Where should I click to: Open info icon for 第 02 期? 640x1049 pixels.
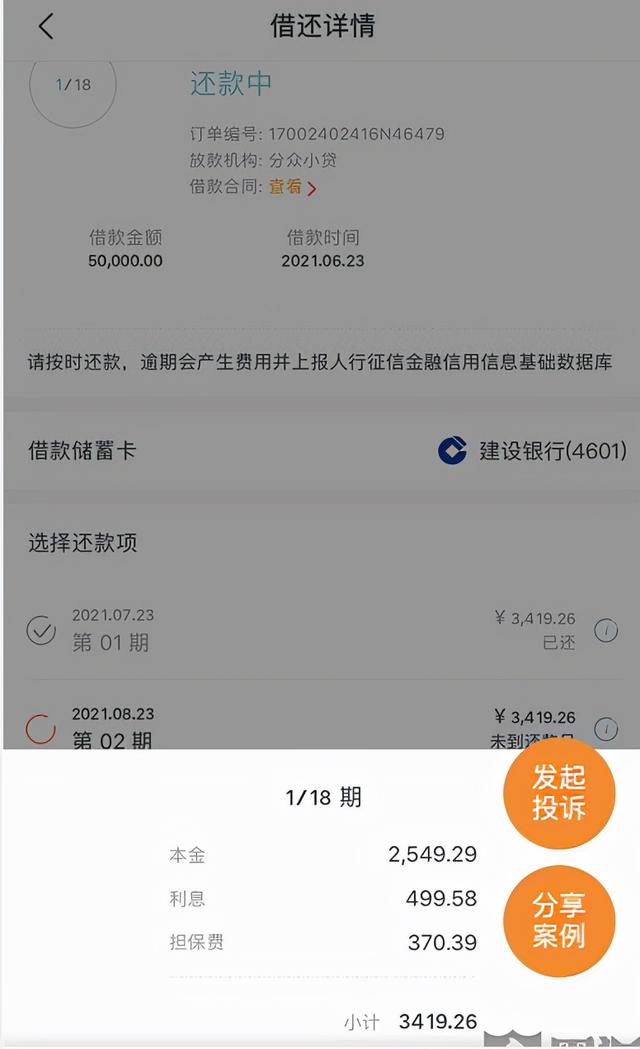(606, 729)
